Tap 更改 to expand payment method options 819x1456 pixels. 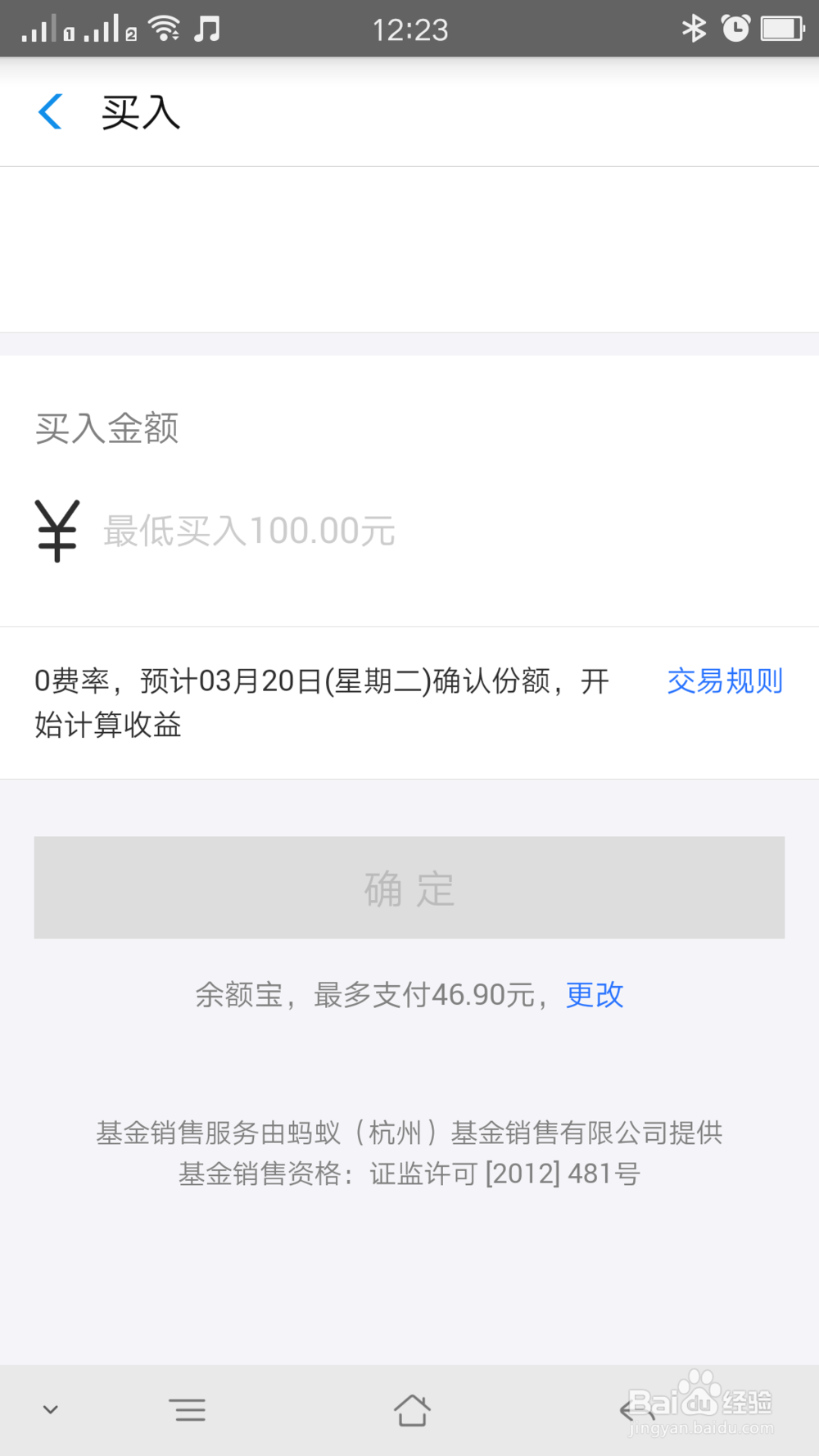[x=594, y=995]
